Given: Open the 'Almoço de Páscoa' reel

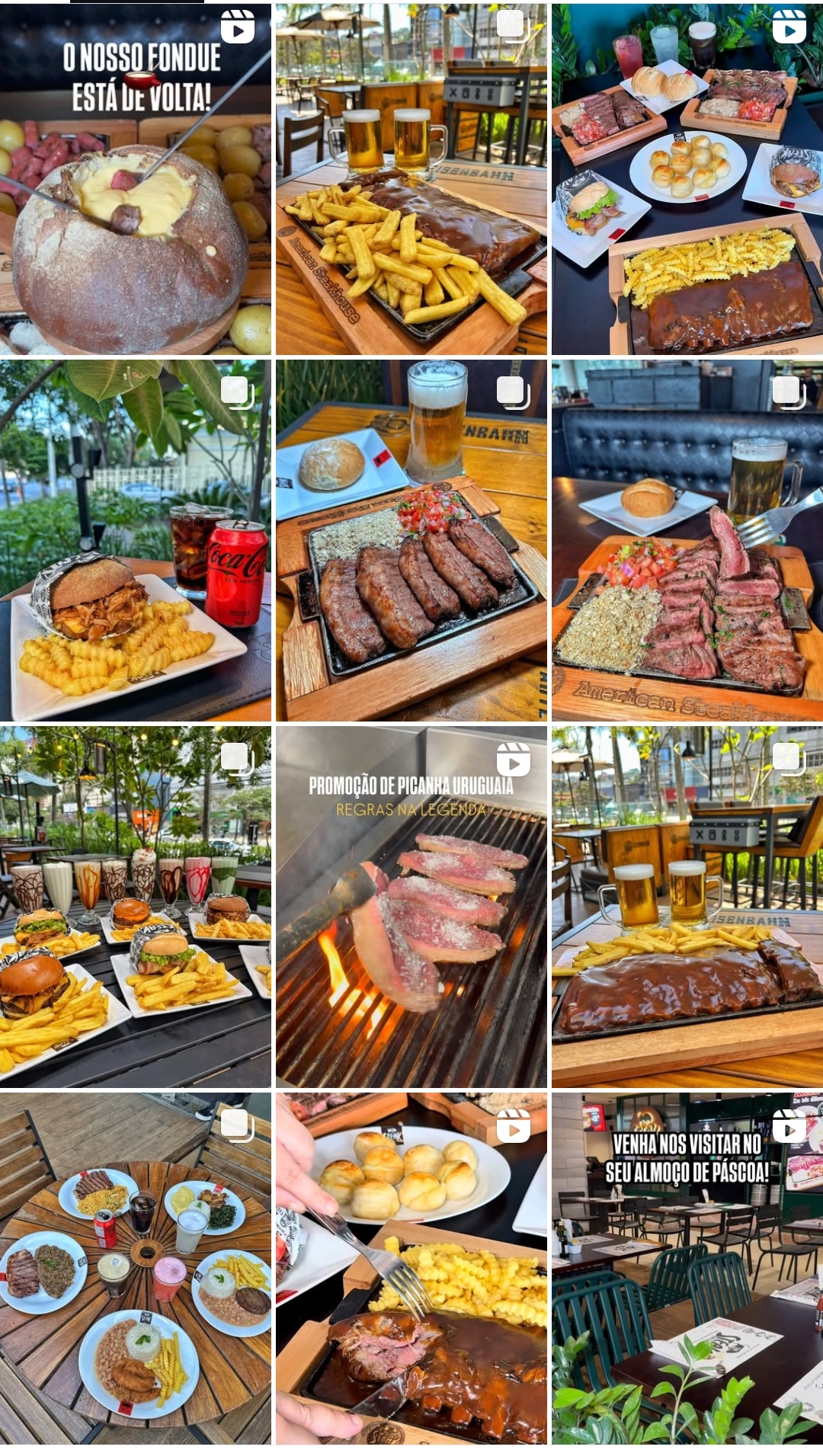Looking at the screenshot, I should [x=687, y=1269].
